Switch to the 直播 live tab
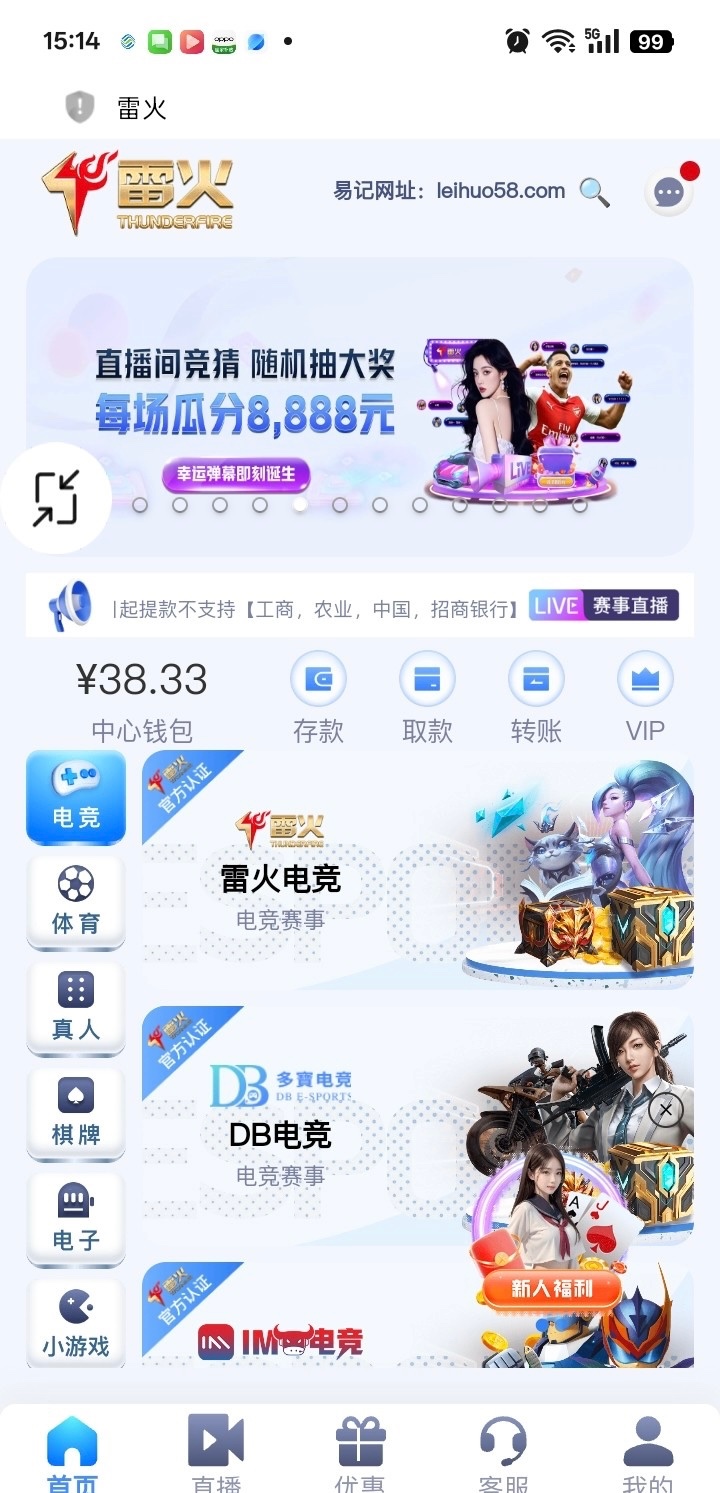Viewport: 720px width, 1493px height. 216,1450
